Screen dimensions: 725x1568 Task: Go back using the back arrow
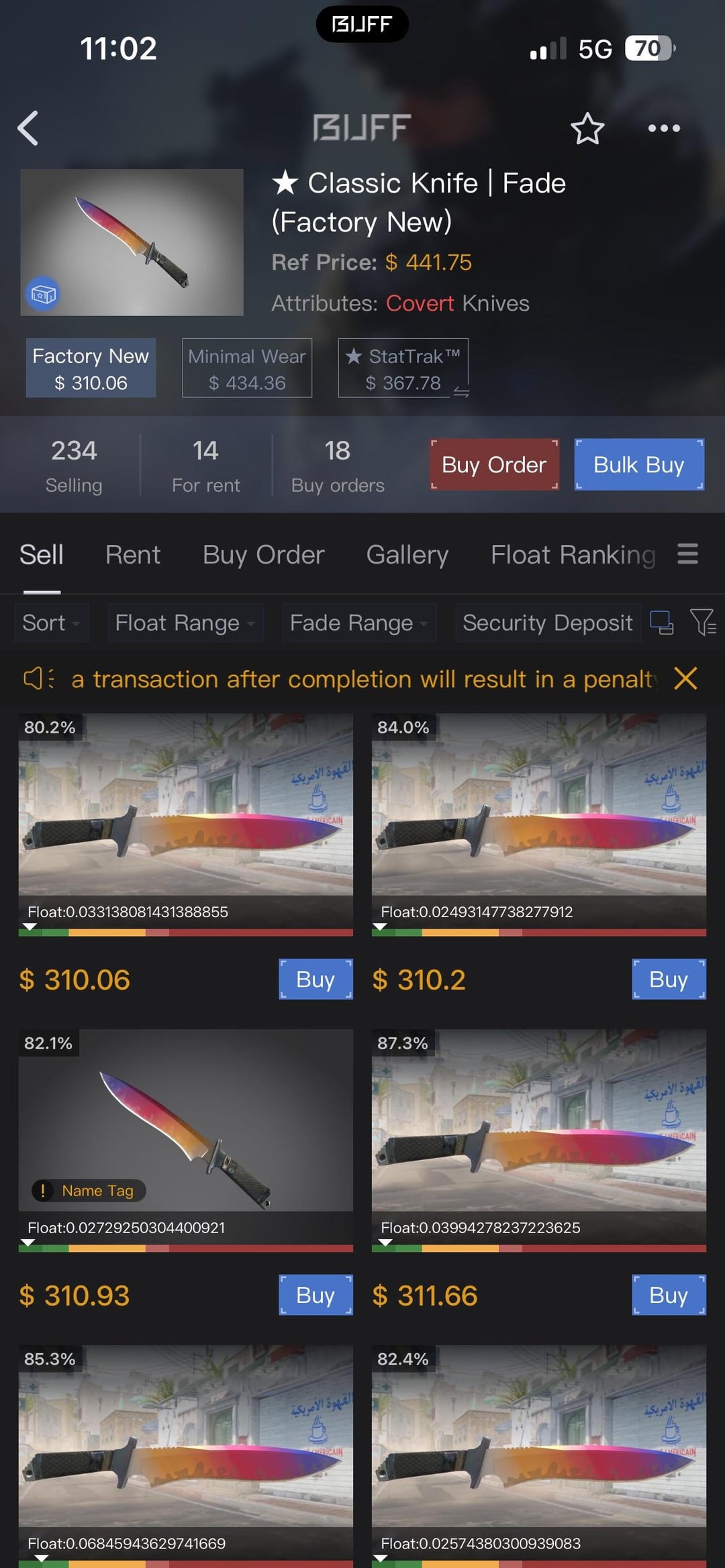(28, 128)
